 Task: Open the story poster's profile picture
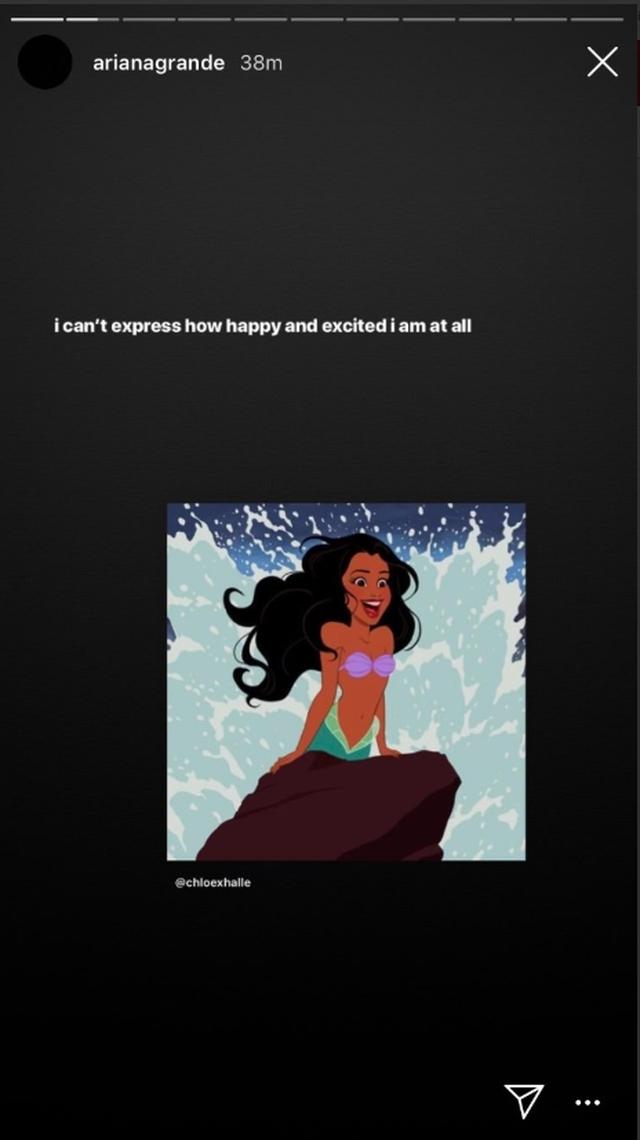(45, 62)
